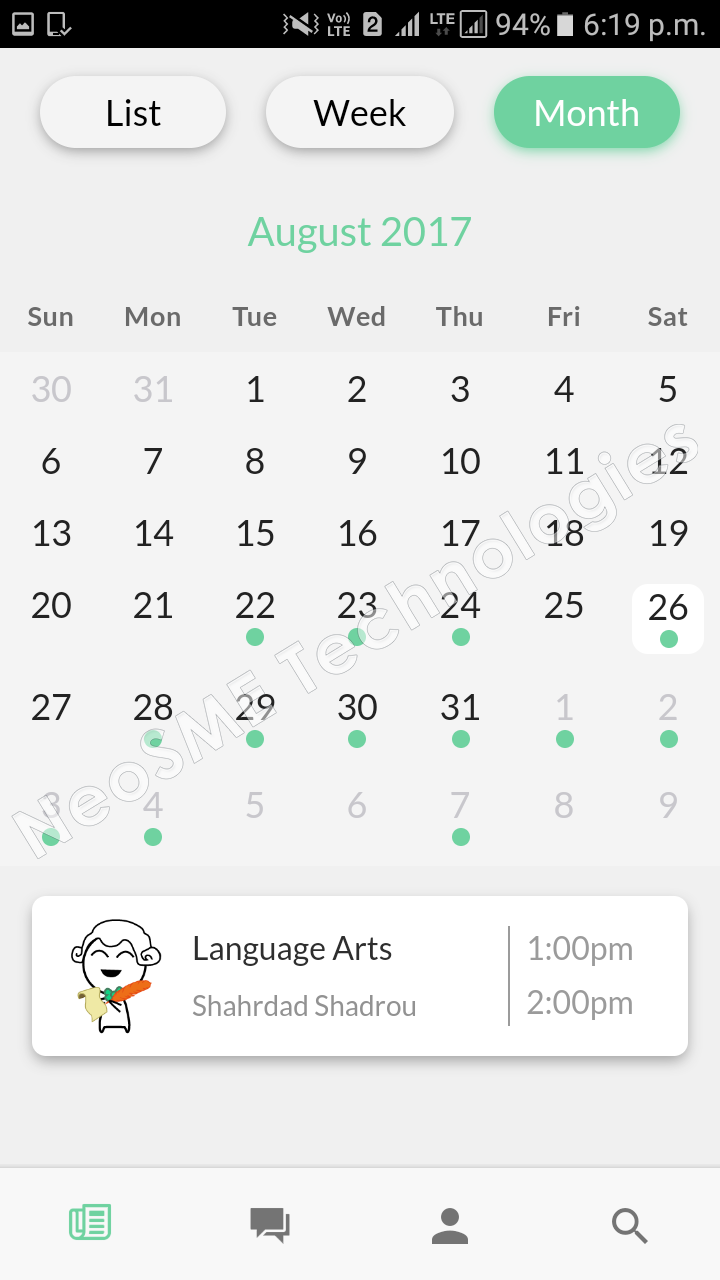Switch to the Week view
Screen dimensions: 720x1280
[x=360, y=113]
